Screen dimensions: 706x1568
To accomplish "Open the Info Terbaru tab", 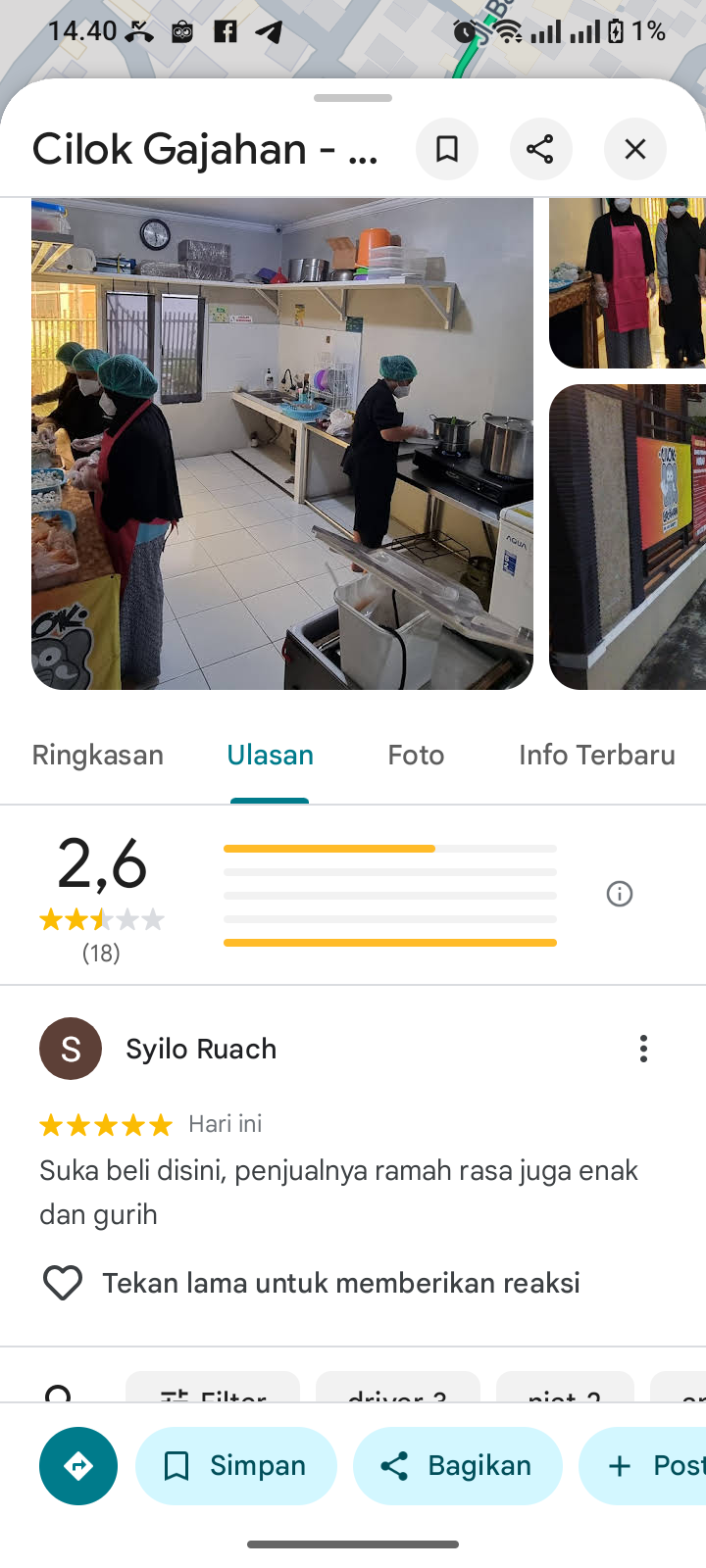I will click(596, 756).
